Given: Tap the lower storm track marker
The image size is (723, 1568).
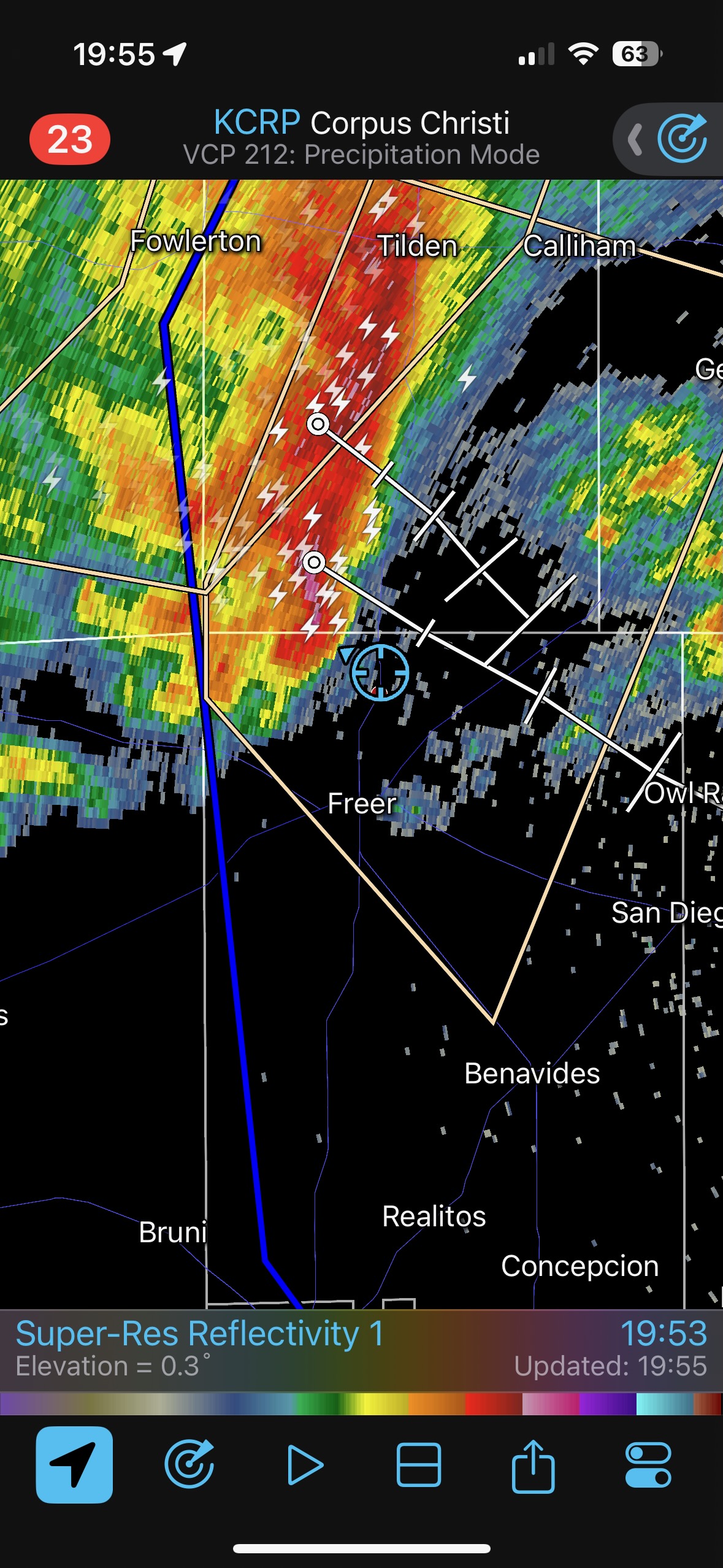Looking at the screenshot, I should point(314,562).
